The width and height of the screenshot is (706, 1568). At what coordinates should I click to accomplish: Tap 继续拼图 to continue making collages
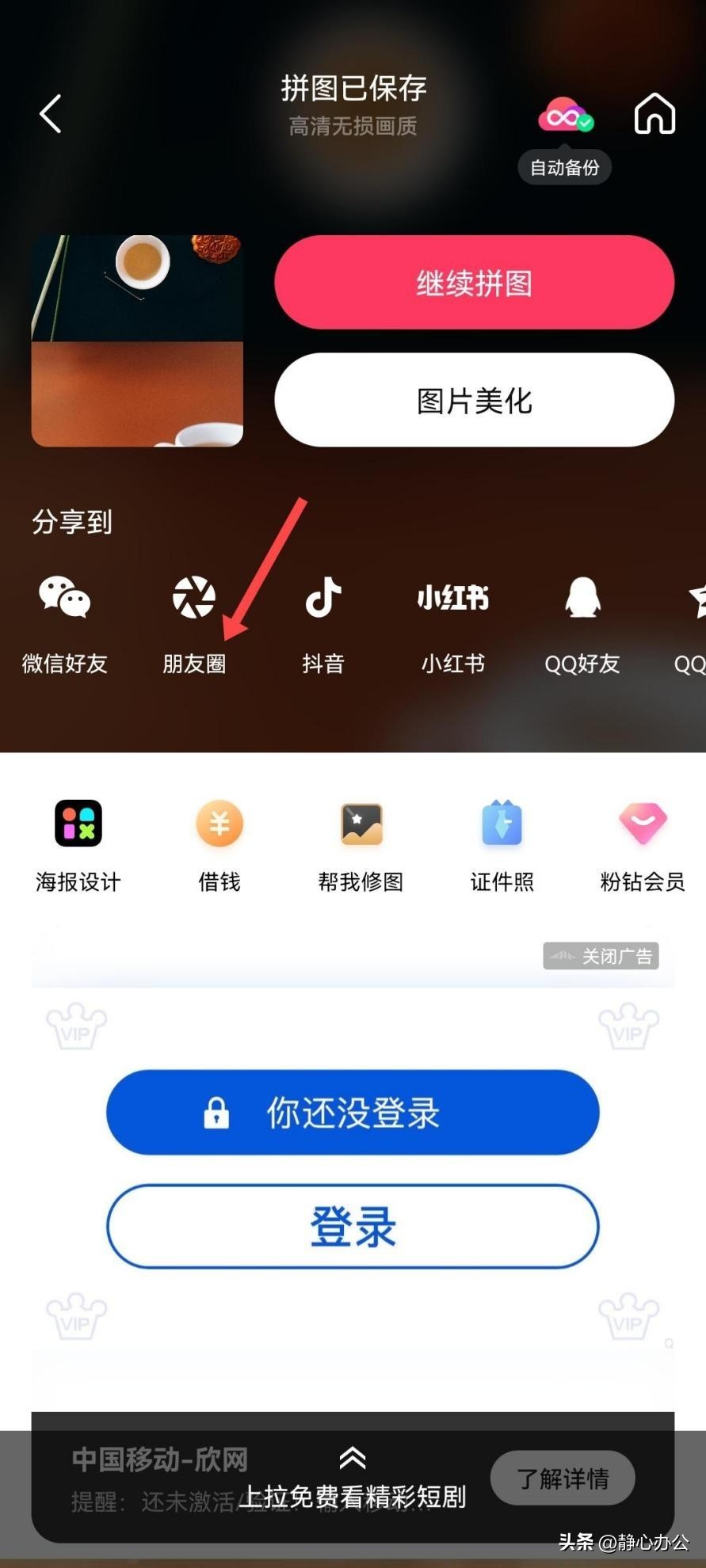[474, 283]
